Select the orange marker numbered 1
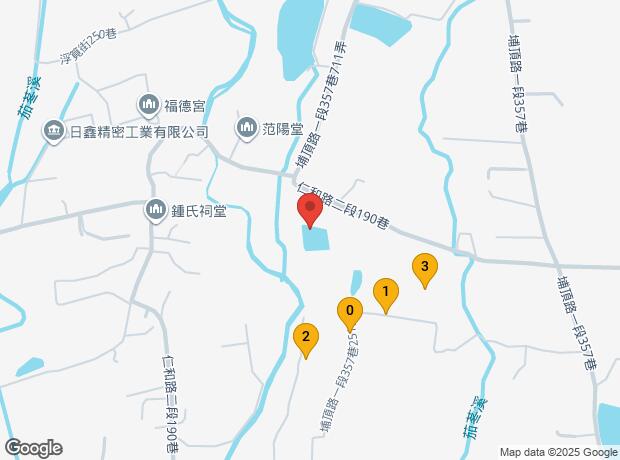The width and height of the screenshot is (620, 460). click(386, 296)
